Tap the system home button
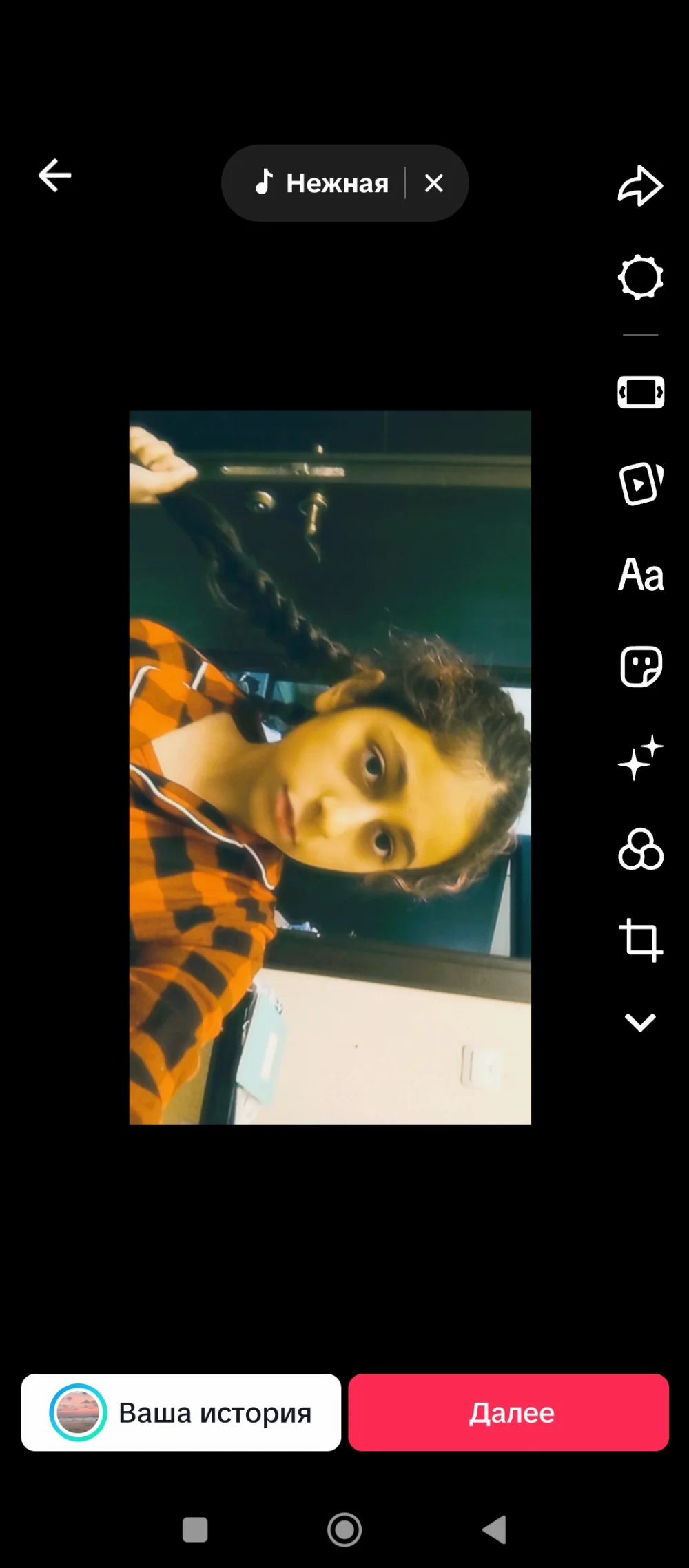The height and width of the screenshot is (1568, 689). (344, 1530)
